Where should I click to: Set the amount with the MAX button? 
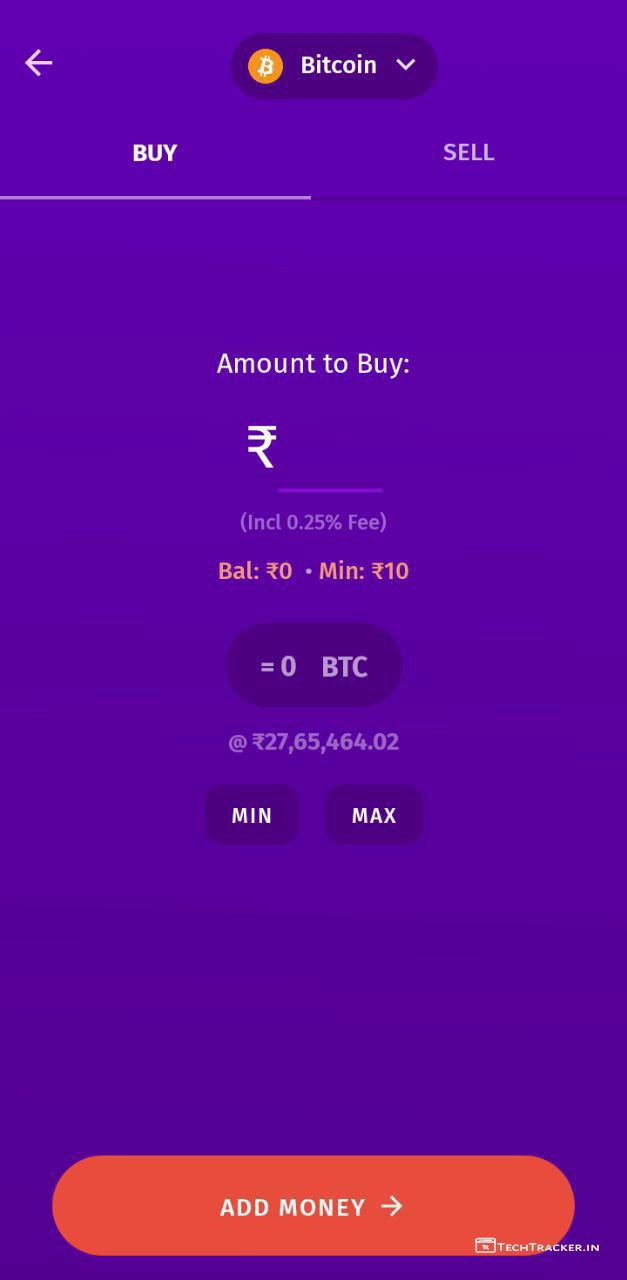(x=374, y=815)
